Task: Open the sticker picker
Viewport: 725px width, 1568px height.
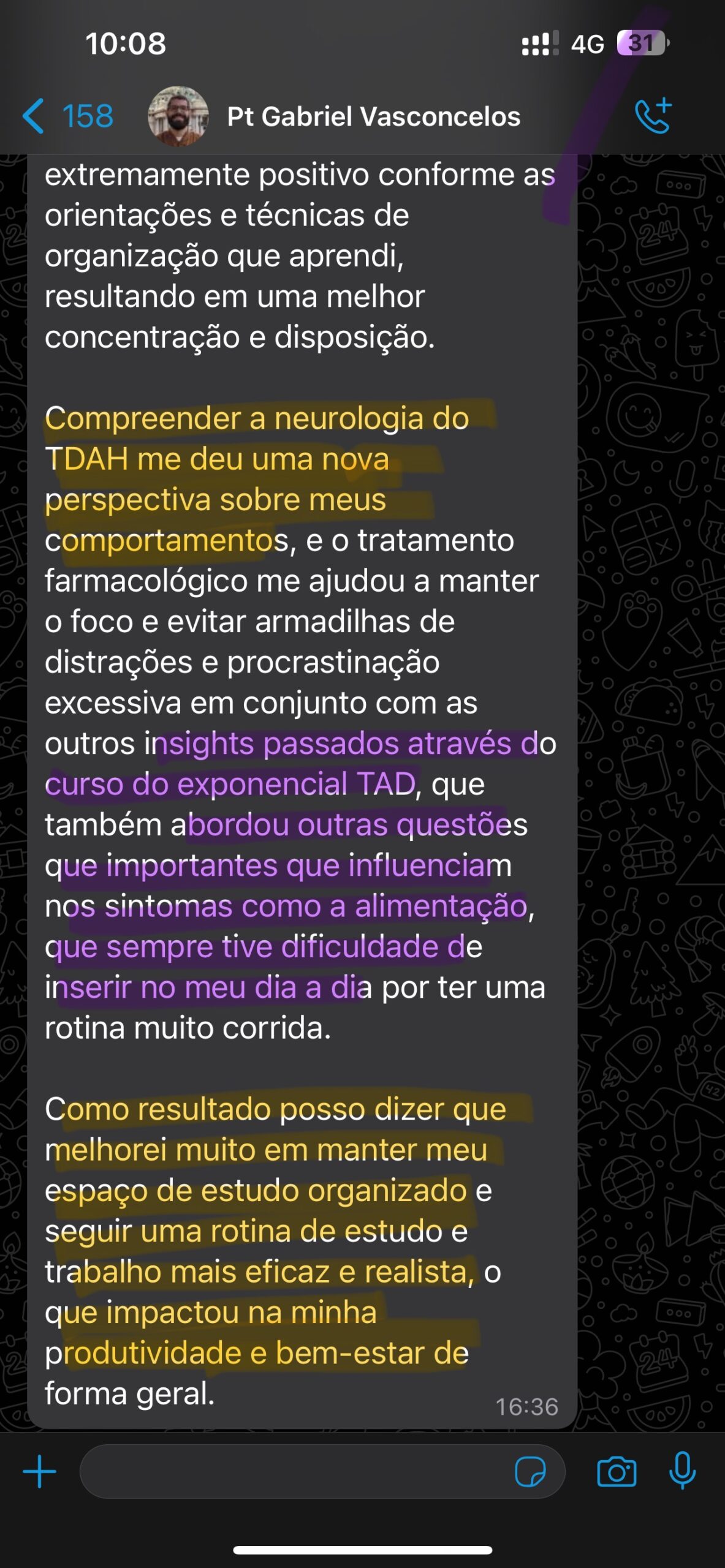Action: pos(530,1472)
